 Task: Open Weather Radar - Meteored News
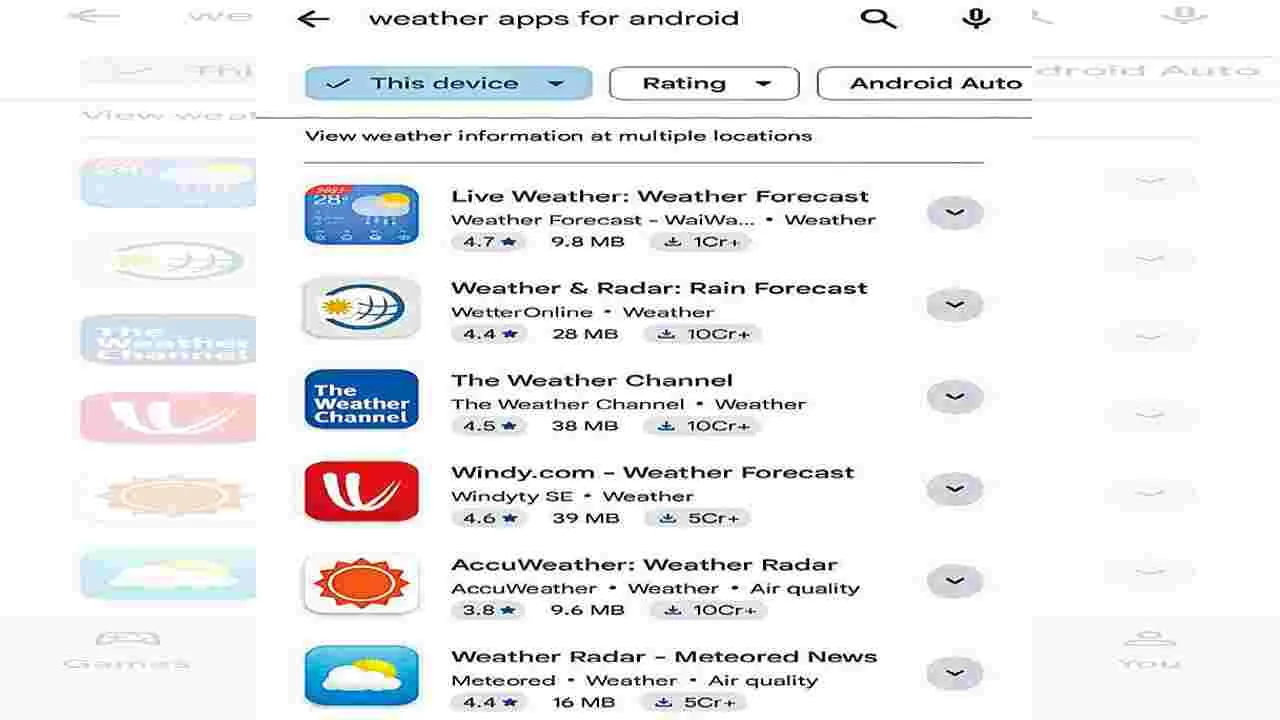click(663, 657)
